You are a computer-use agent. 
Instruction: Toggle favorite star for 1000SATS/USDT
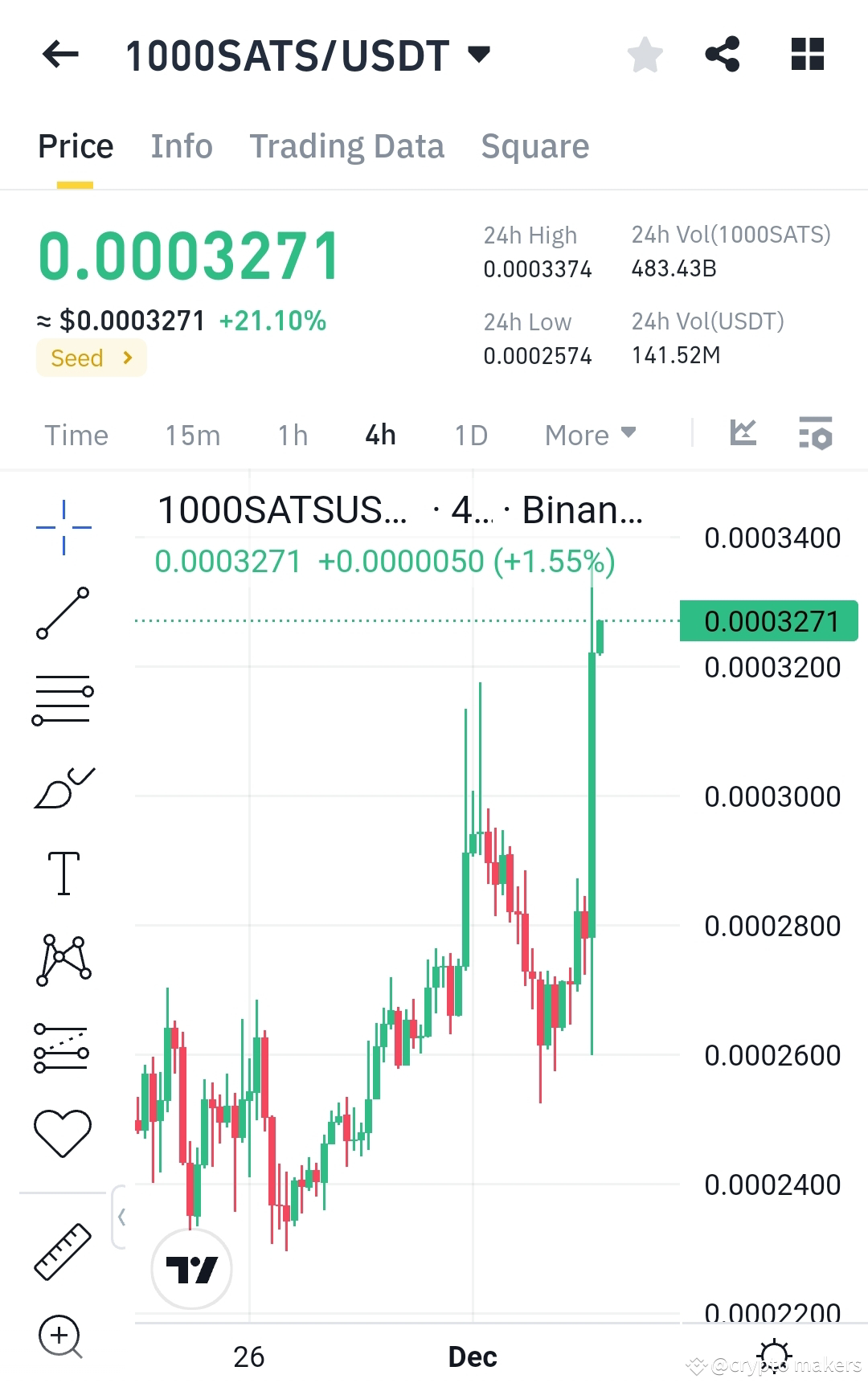(x=644, y=53)
